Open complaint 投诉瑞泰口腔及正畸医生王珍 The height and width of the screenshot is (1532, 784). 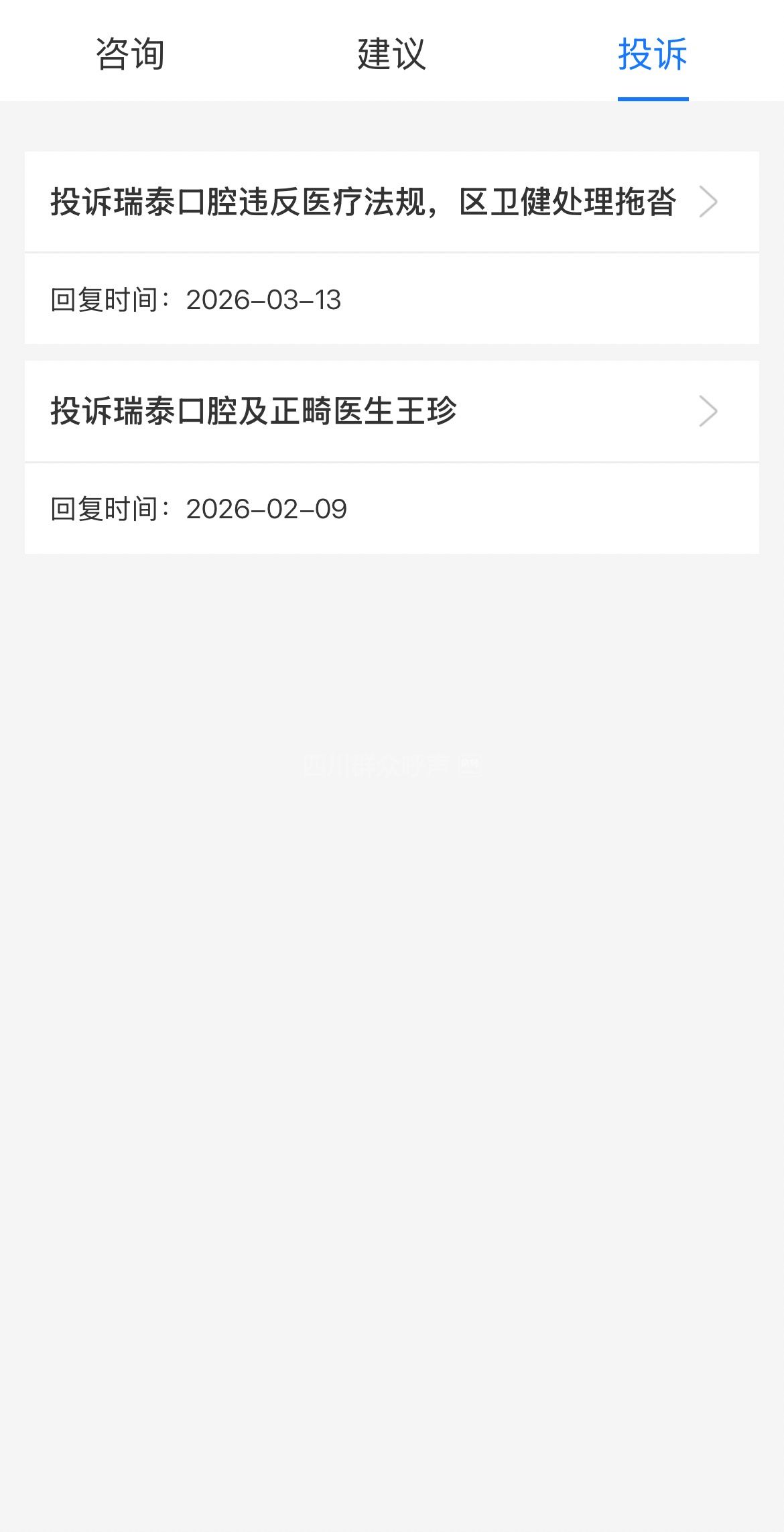(391, 412)
